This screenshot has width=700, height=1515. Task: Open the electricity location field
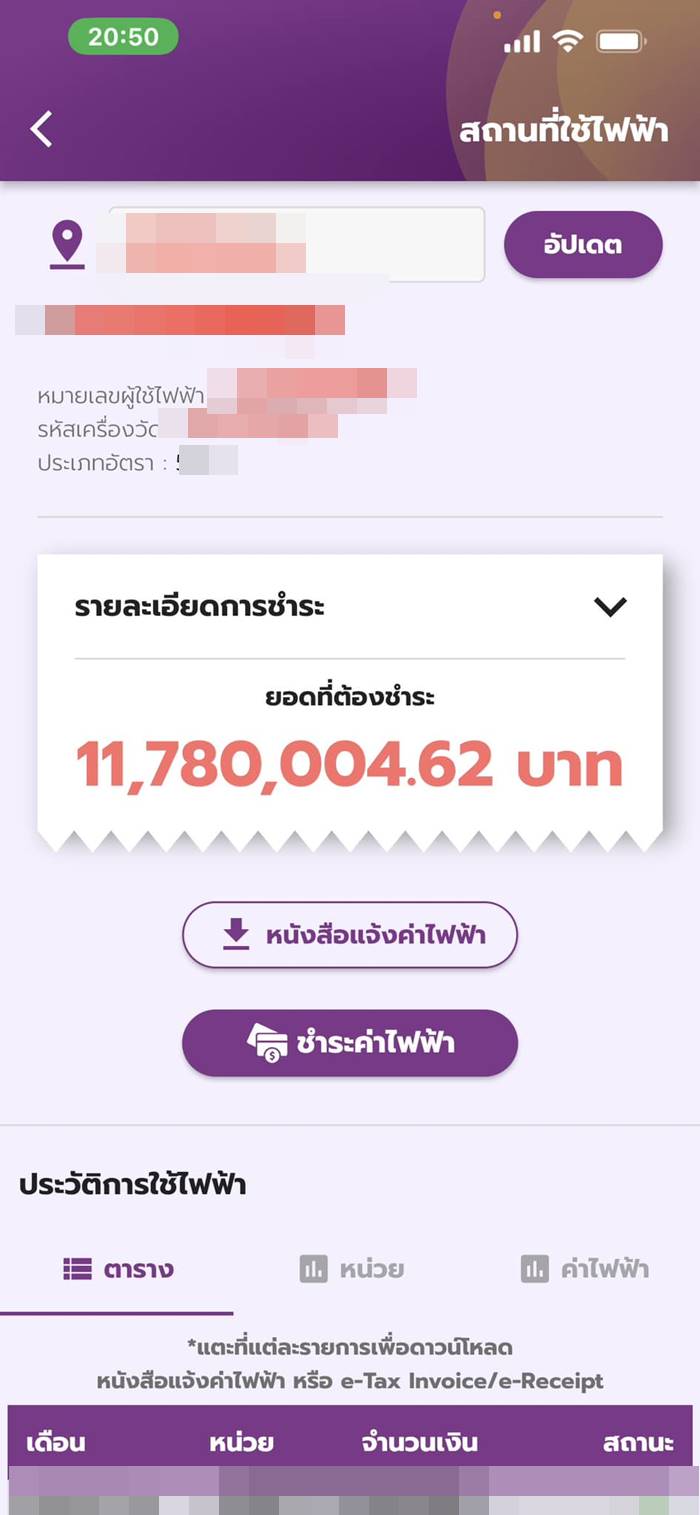coord(296,244)
